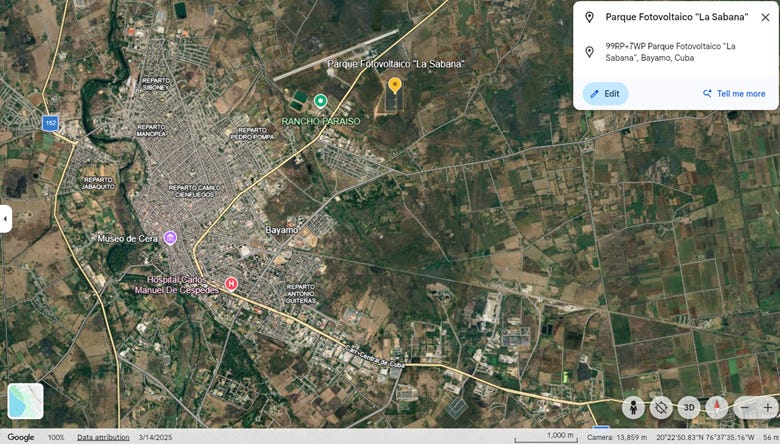
Task: Zoom out with the minus button
Action: tap(745, 408)
